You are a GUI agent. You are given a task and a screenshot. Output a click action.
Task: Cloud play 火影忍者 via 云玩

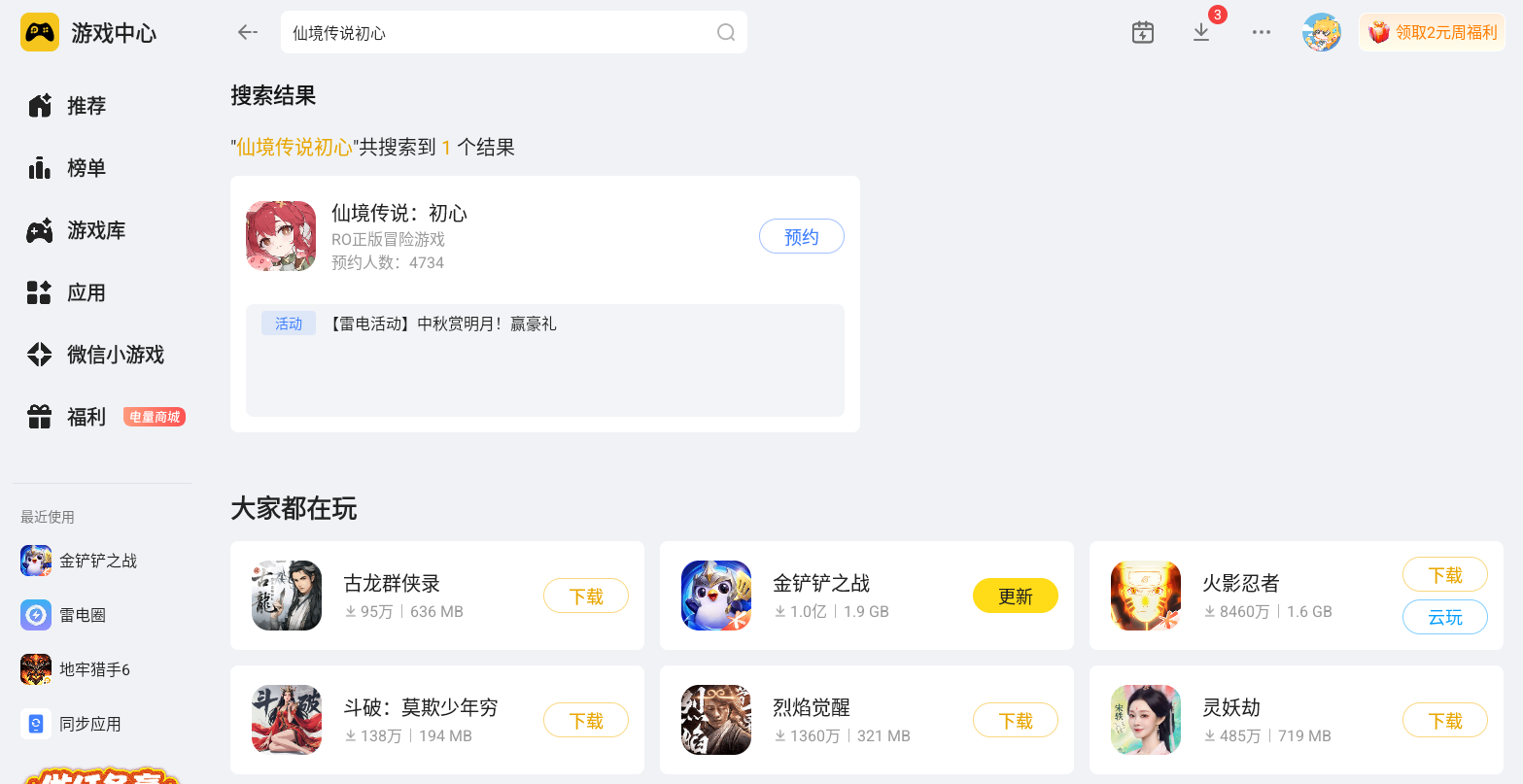[1445, 617]
